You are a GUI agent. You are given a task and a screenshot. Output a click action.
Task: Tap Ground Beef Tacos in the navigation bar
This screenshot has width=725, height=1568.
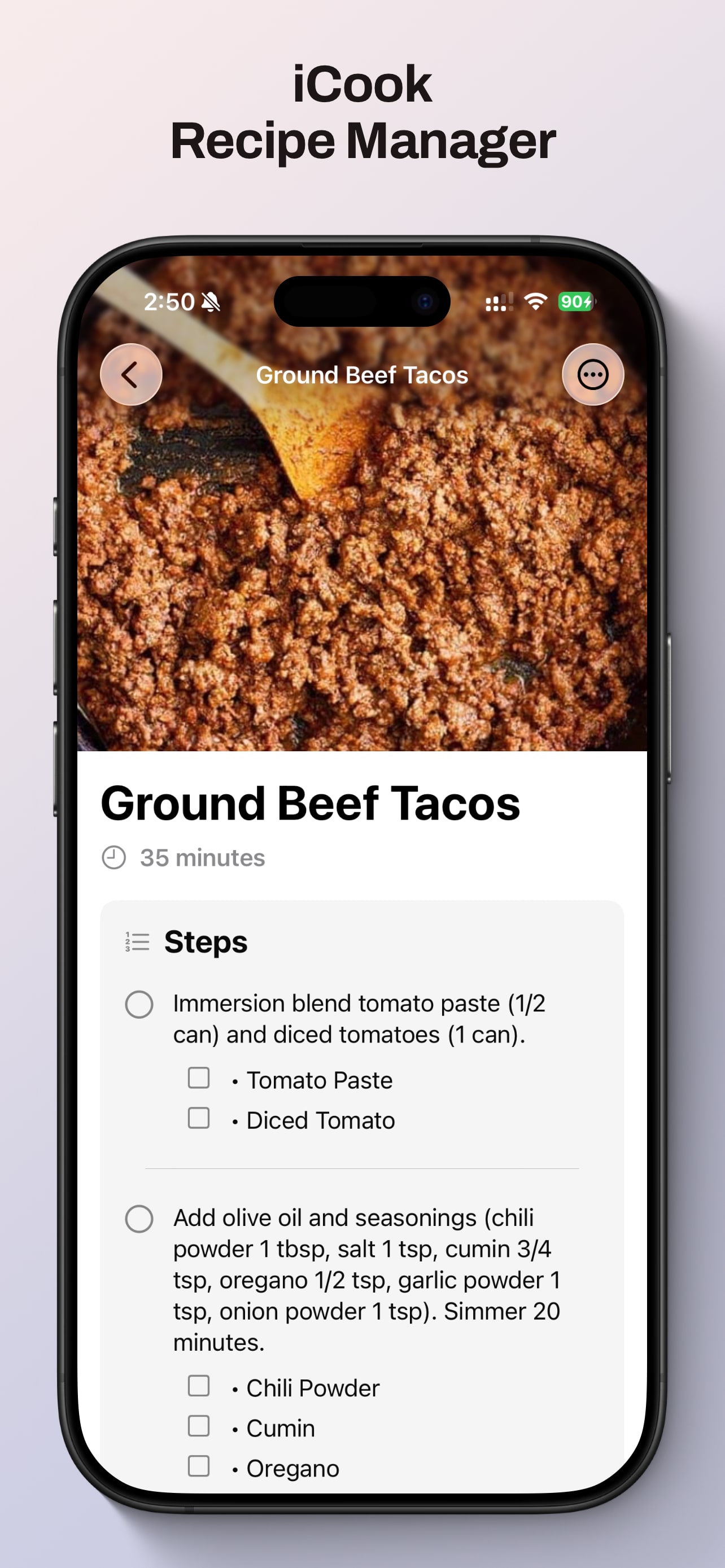361,375
